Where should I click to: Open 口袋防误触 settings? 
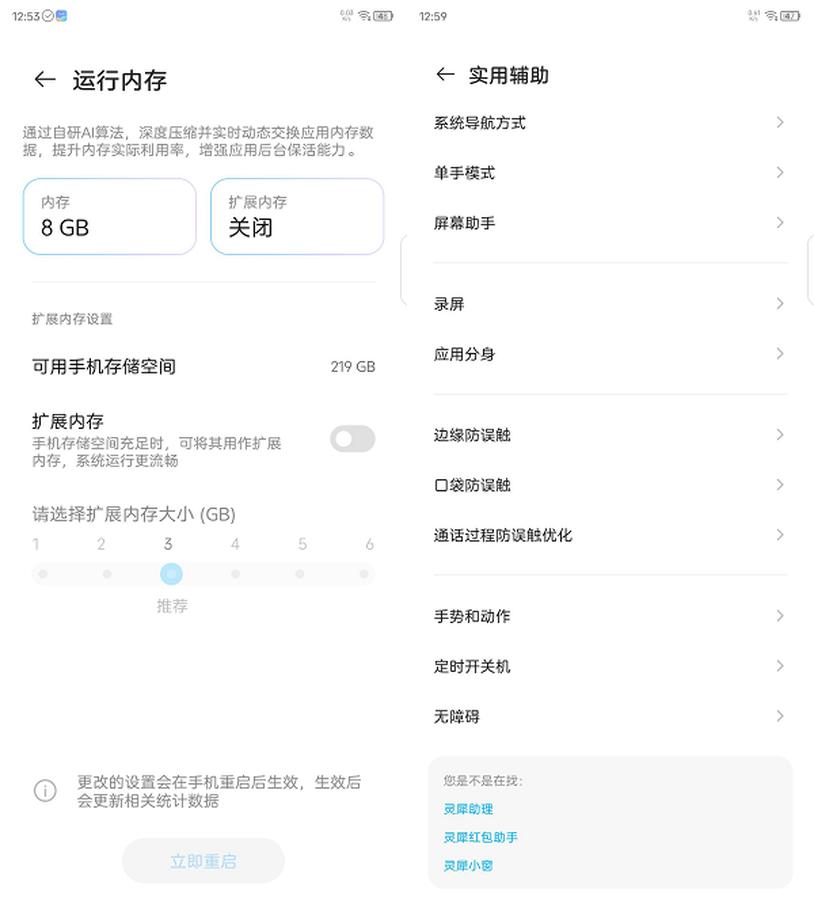pos(608,485)
